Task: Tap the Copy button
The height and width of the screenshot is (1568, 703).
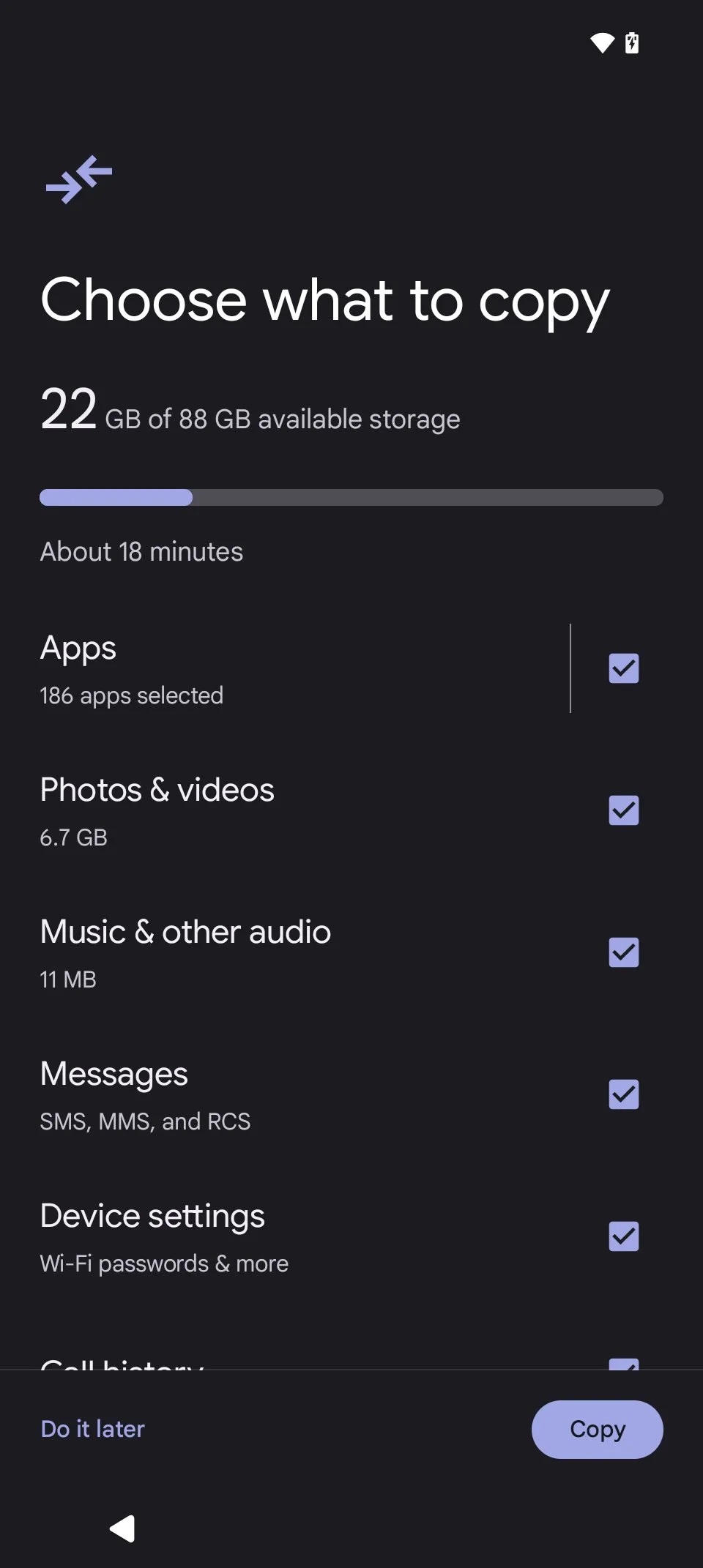Action: (598, 1429)
